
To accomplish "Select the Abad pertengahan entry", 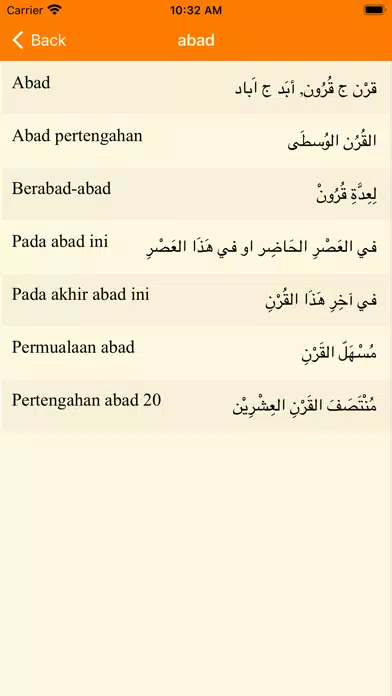I will click(x=196, y=141).
